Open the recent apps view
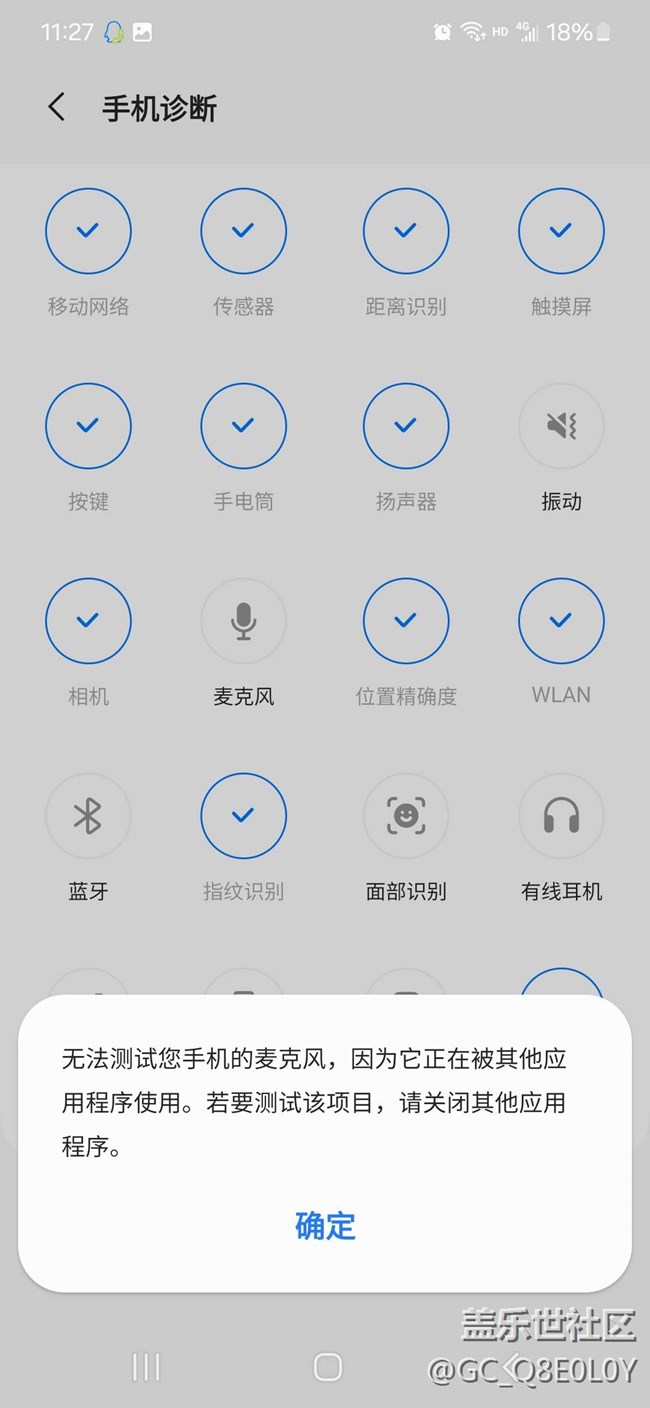Image resolution: width=650 pixels, height=1408 pixels. tap(146, 1367)
